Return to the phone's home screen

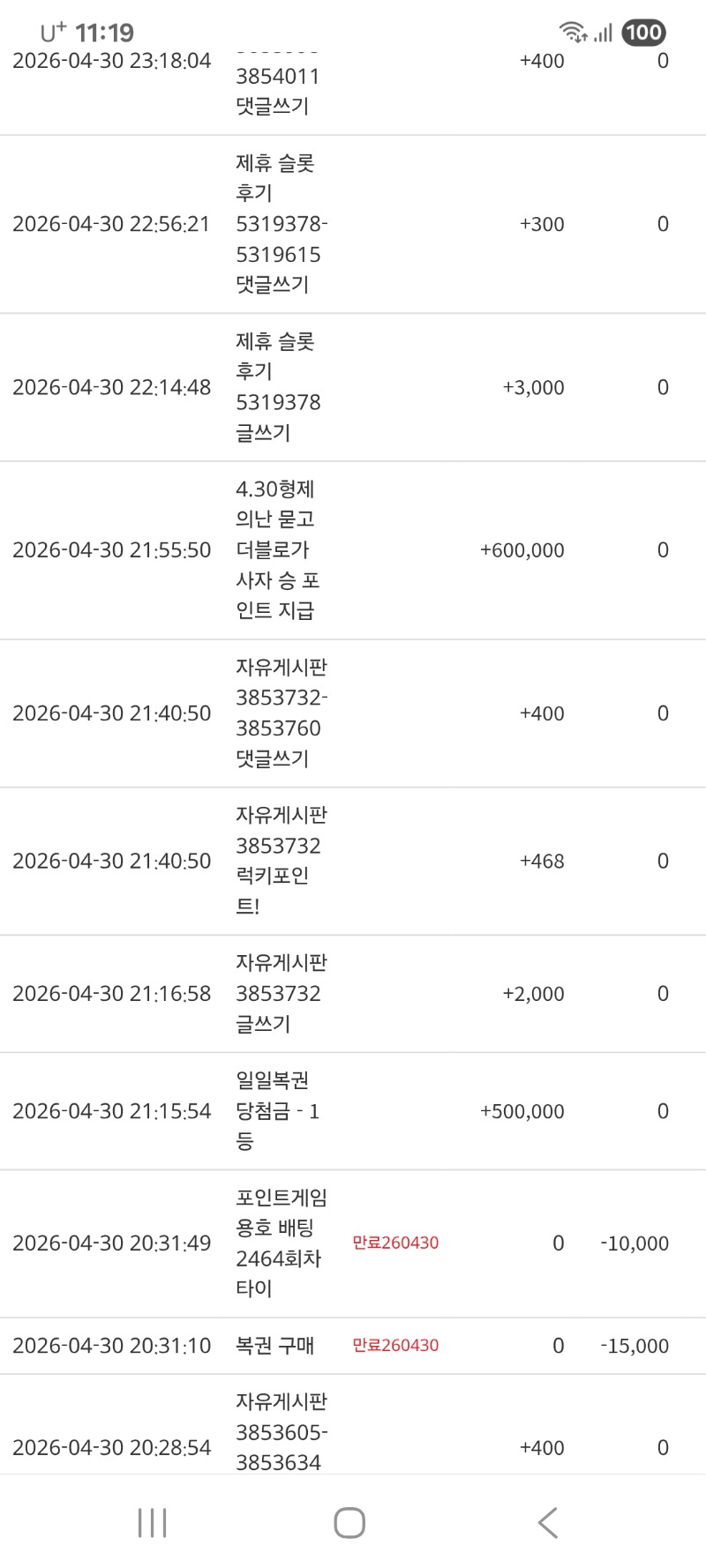click(x=349, y=1523)
